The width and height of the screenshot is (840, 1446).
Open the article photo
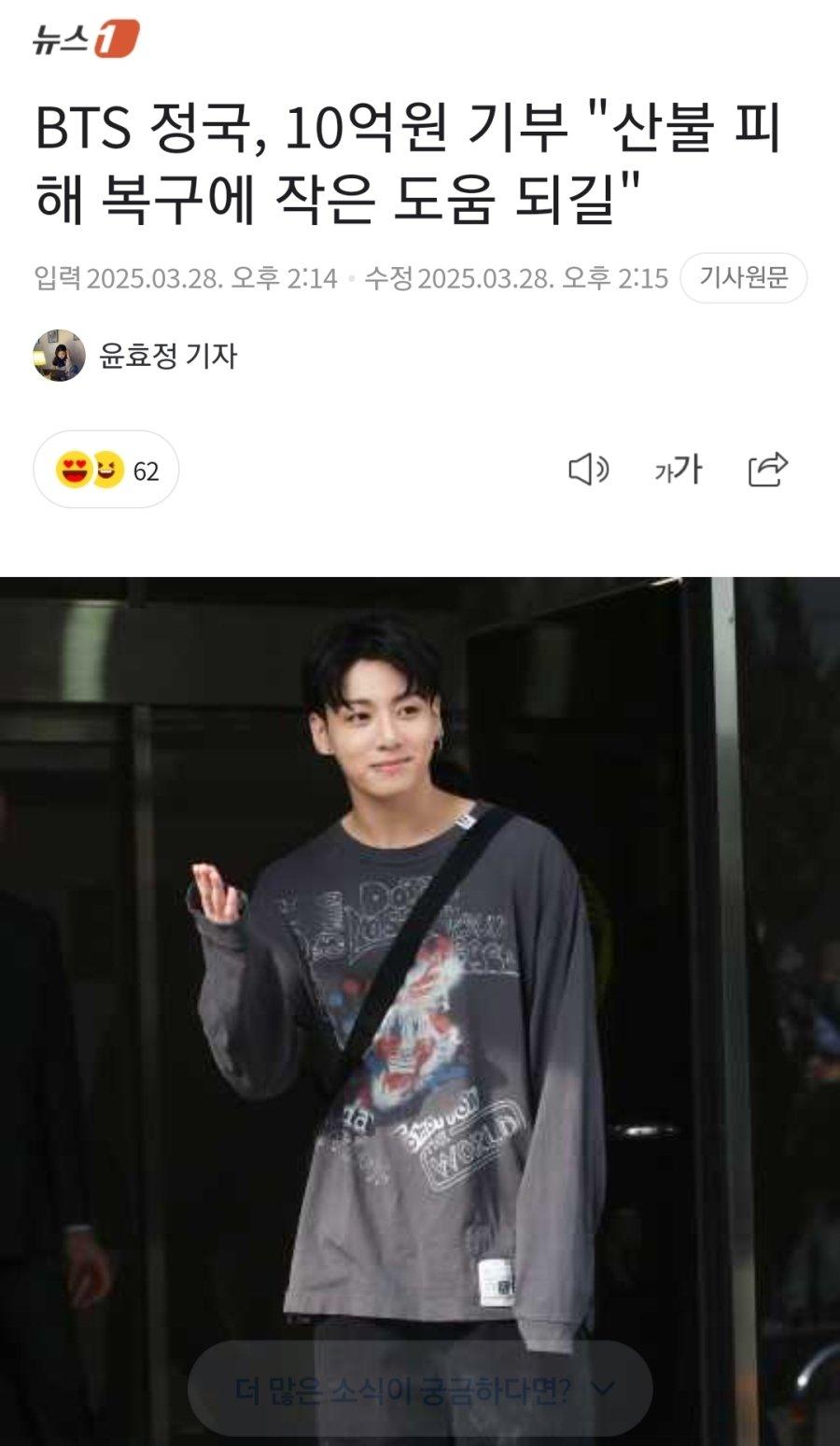coord(420,980)
